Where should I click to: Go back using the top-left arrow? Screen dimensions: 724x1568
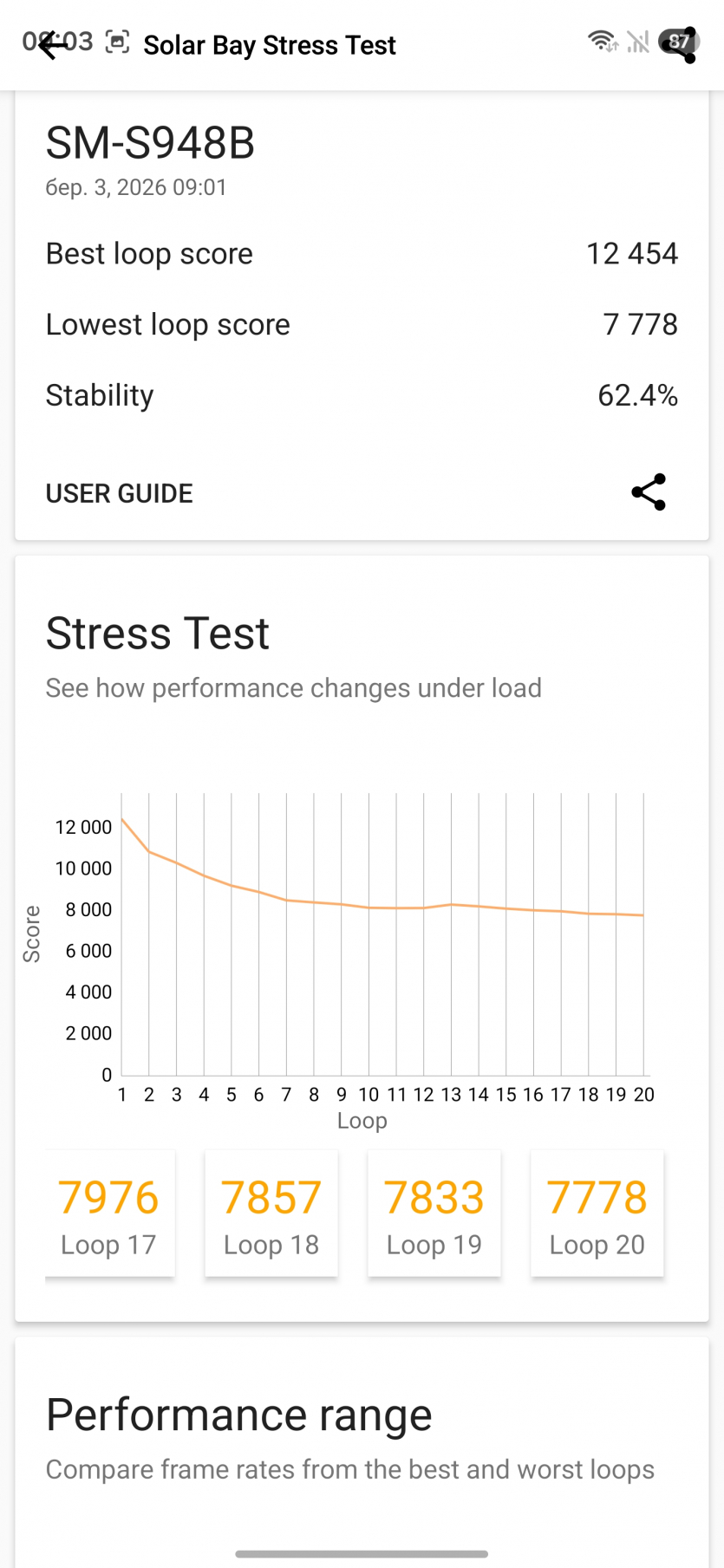click(52, 45)
